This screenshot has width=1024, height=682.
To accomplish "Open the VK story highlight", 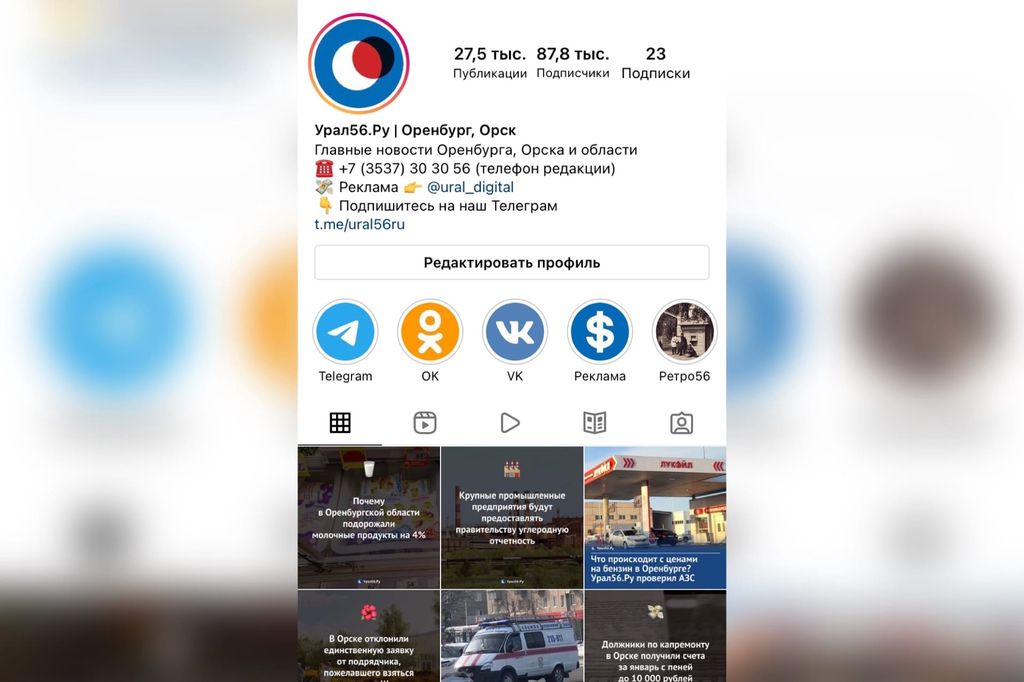I will 515,332.
